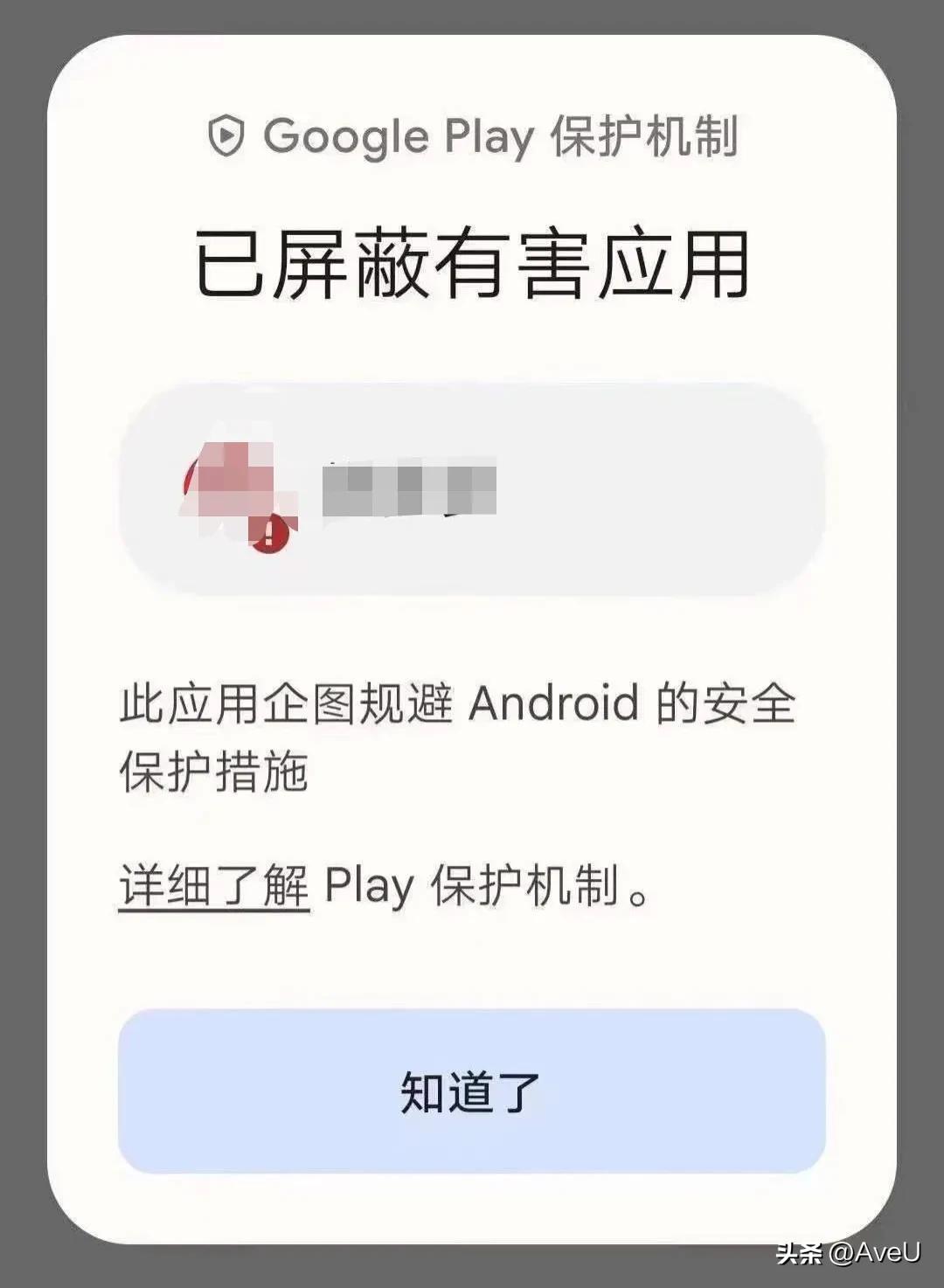Select the blurred app name text
The height and width of the screenshot is (1288, 944).
[411, 488]
